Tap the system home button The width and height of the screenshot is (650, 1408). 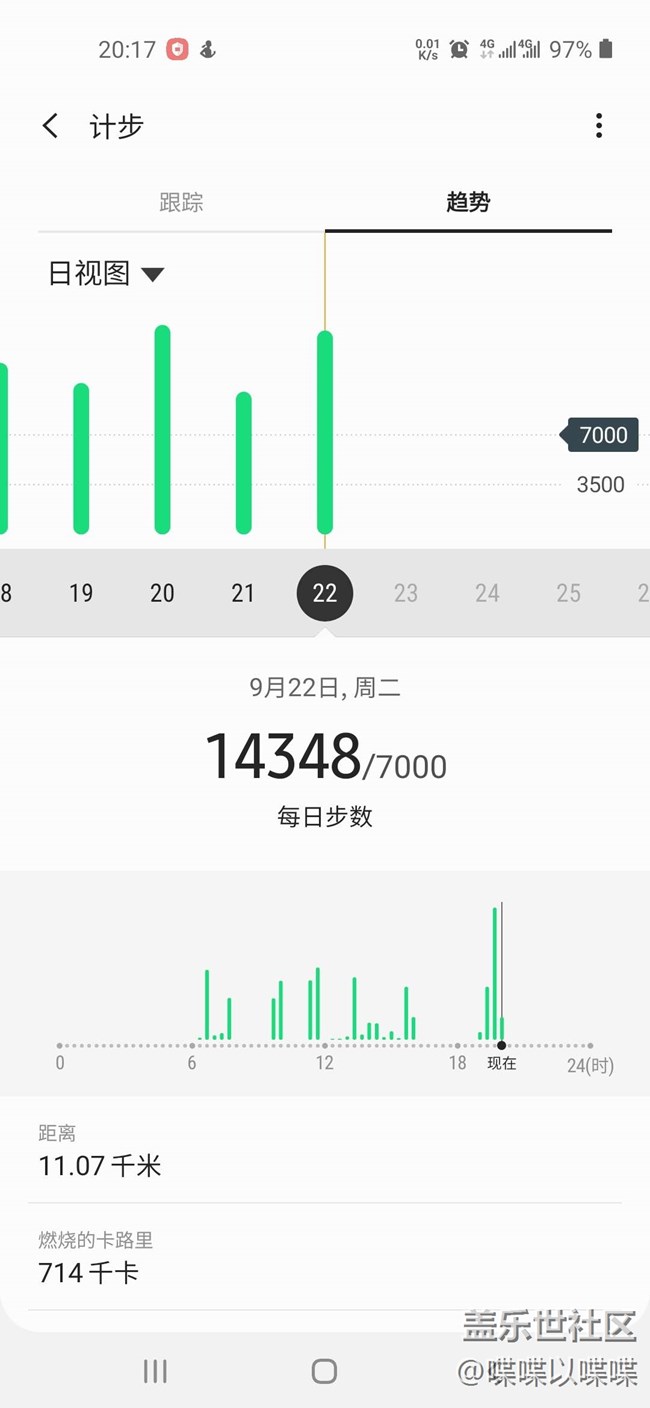click(x=324, y=1371)
